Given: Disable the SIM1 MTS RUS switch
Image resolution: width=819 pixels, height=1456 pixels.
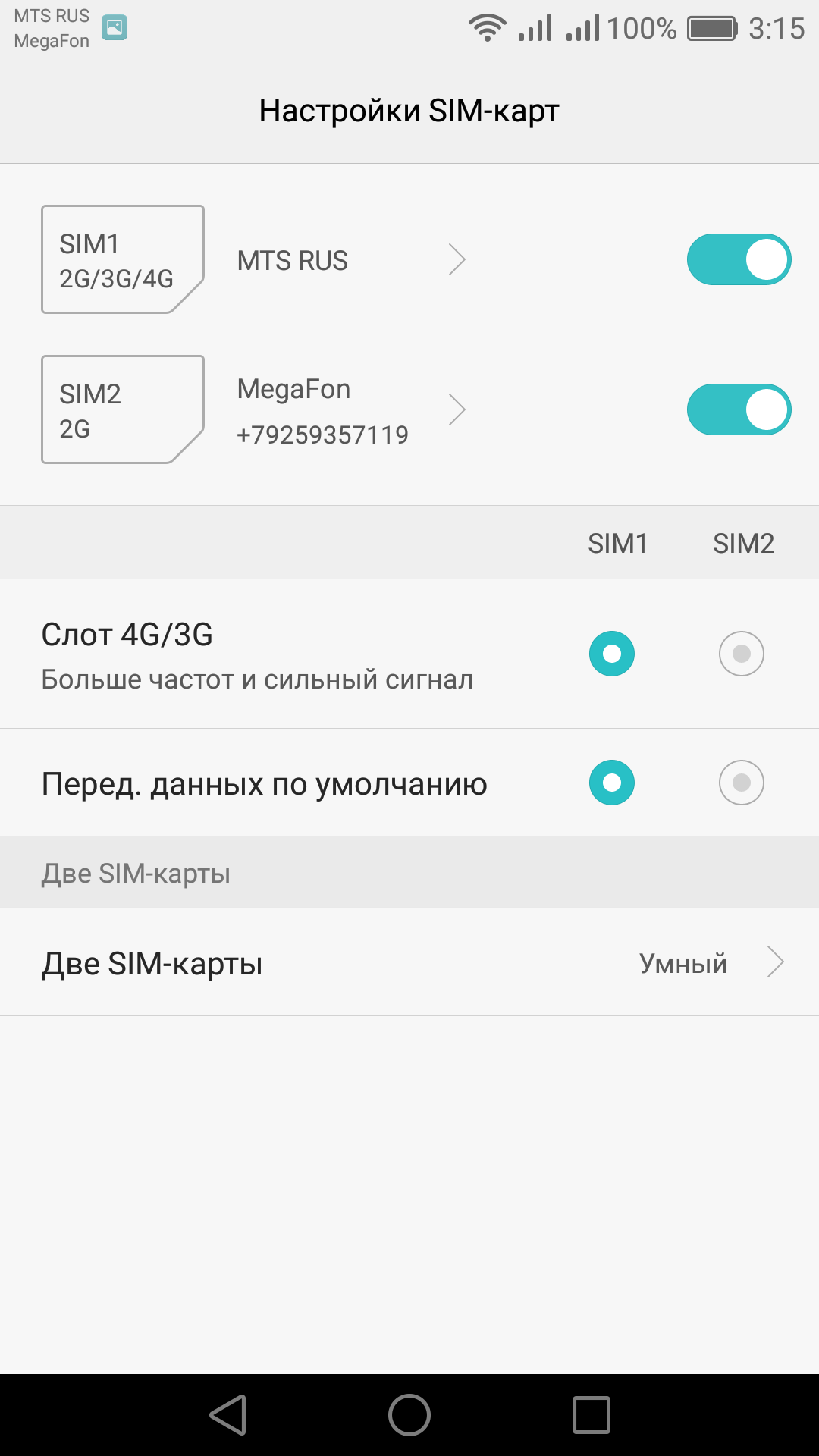Looking at the screenshot, I should 739,259.
